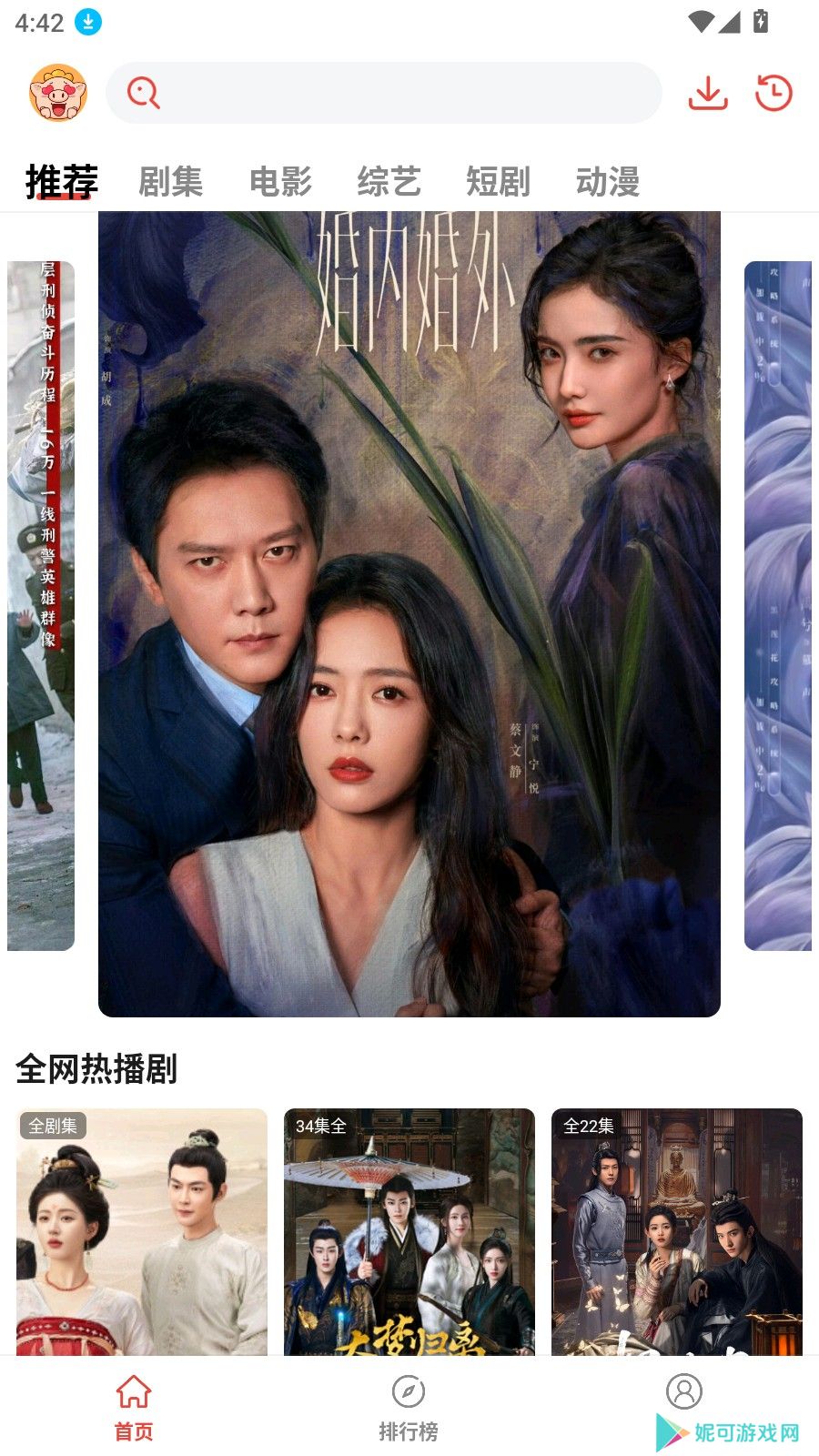Image resolution: width=819 pixels, height=1456 pixels.
Task: Open the 动漫 tab
Action: [607, 181]
